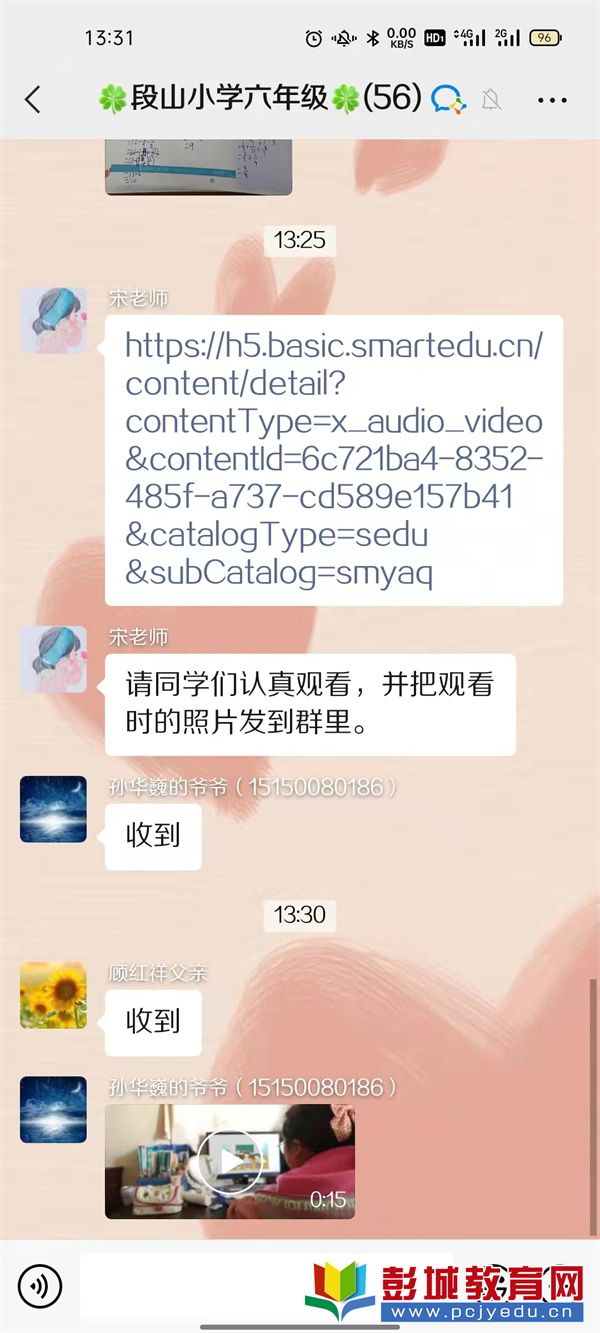Play the 0:15 video from 孙华巍的爷爷
This screenshot has width=600, height=1333.
pos(230,1161)
